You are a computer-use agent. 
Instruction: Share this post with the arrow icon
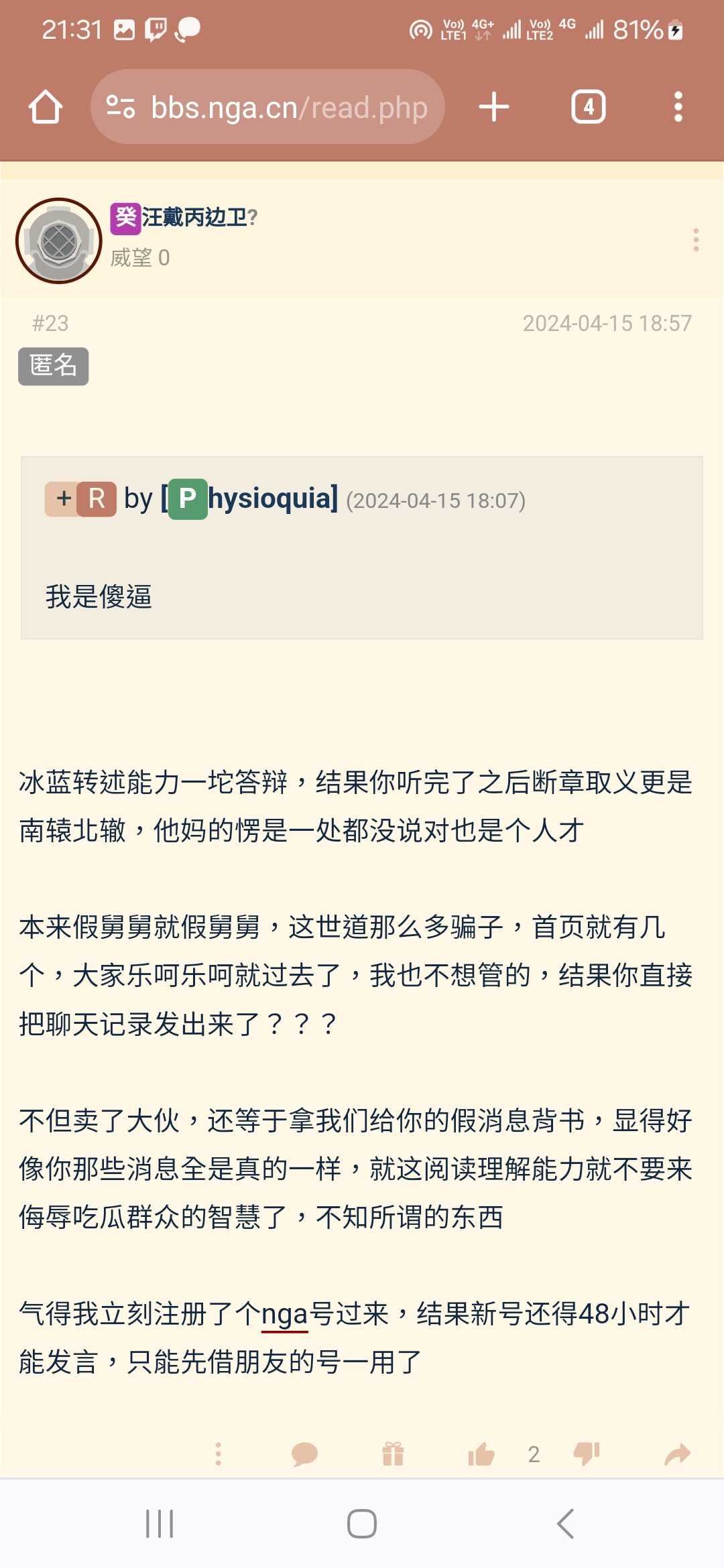[x=677, y=1454]
